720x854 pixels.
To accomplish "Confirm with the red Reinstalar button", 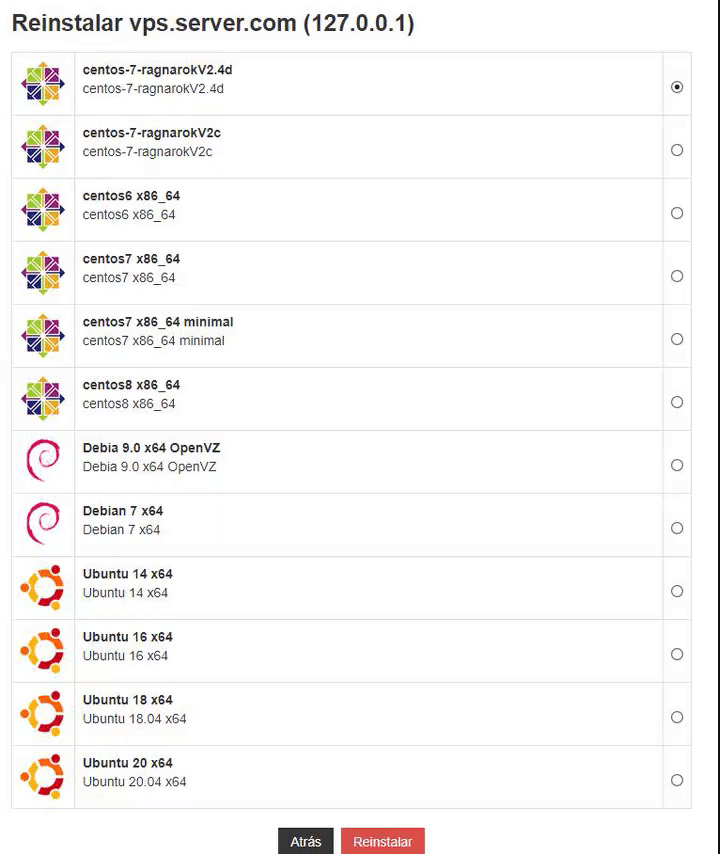I will click(x=382, y=841).
